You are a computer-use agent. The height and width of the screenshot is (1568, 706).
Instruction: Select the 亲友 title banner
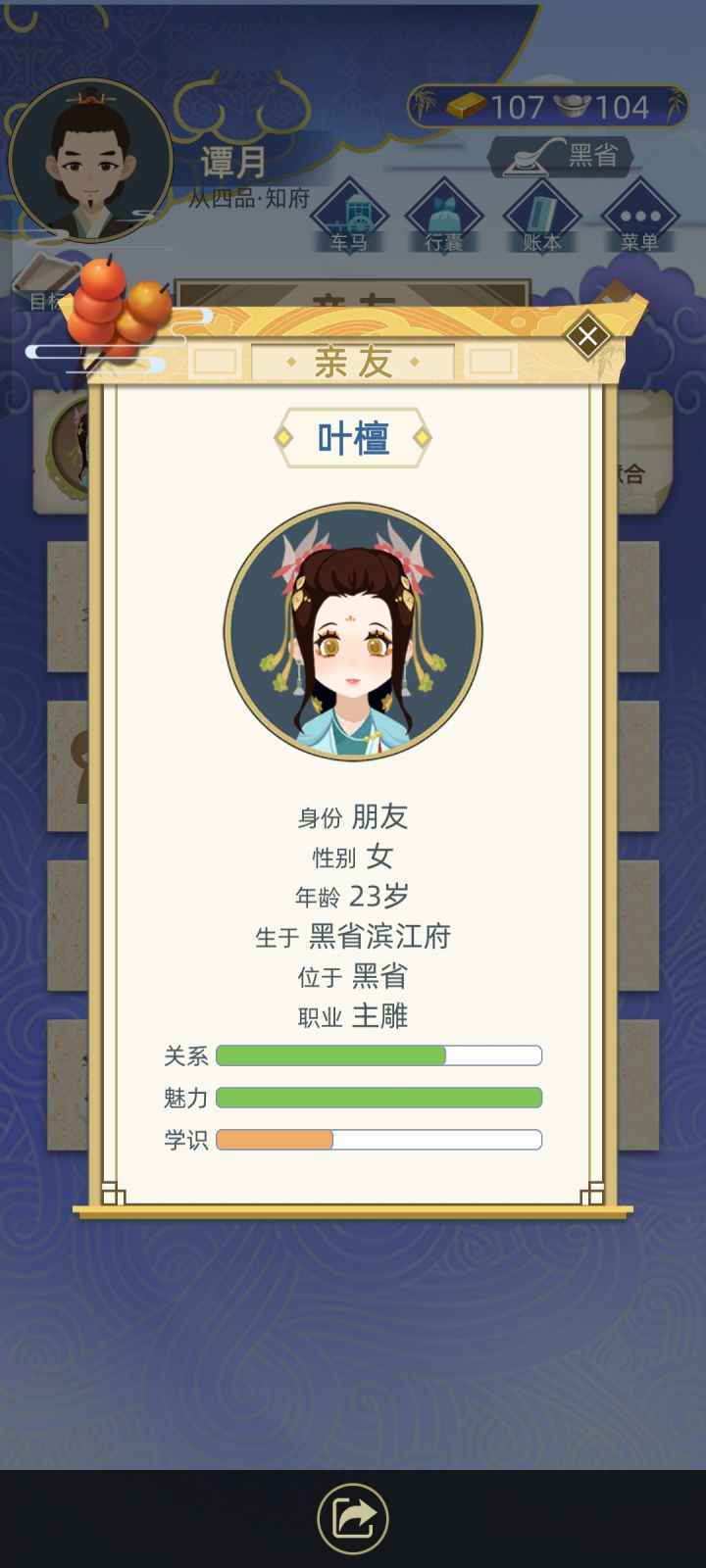click(x=353, y=359)
